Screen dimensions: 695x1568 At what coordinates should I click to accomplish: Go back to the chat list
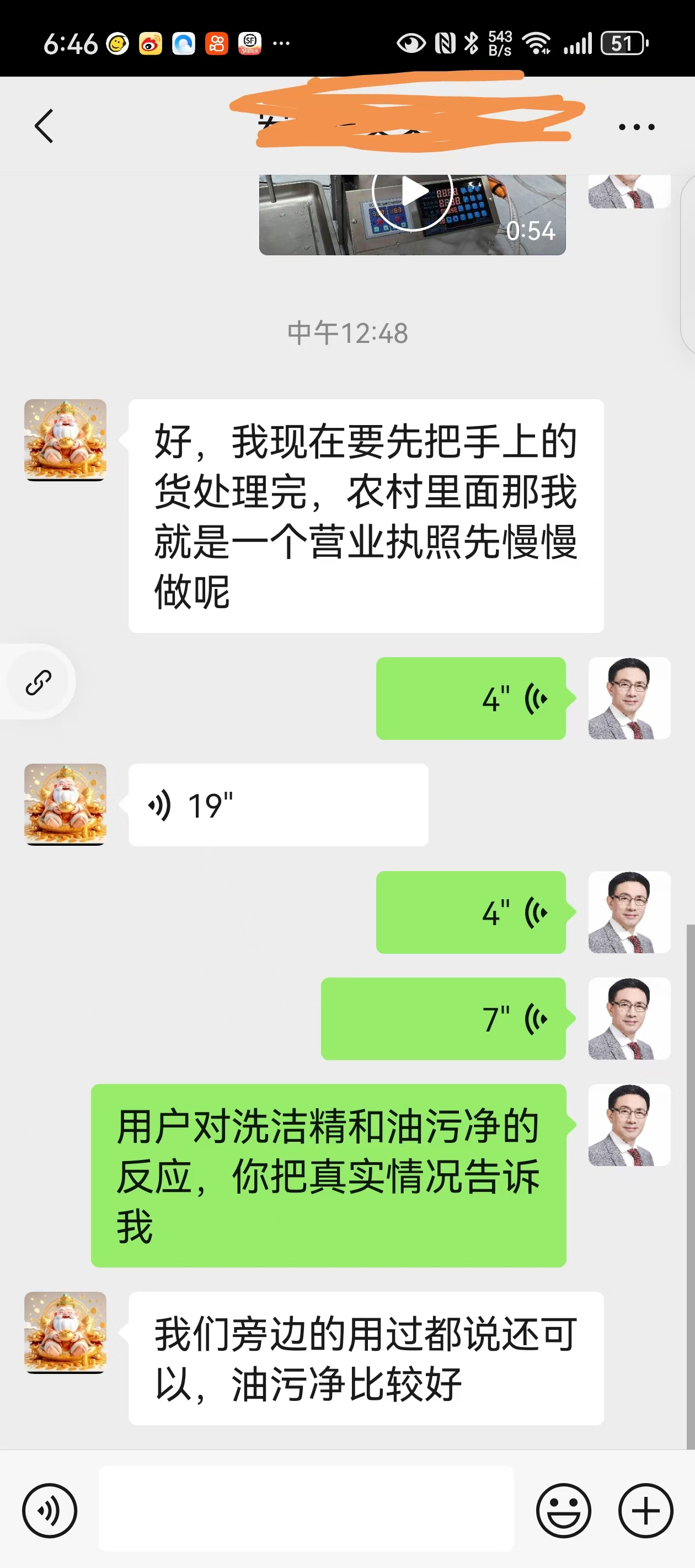click(44, 127)
